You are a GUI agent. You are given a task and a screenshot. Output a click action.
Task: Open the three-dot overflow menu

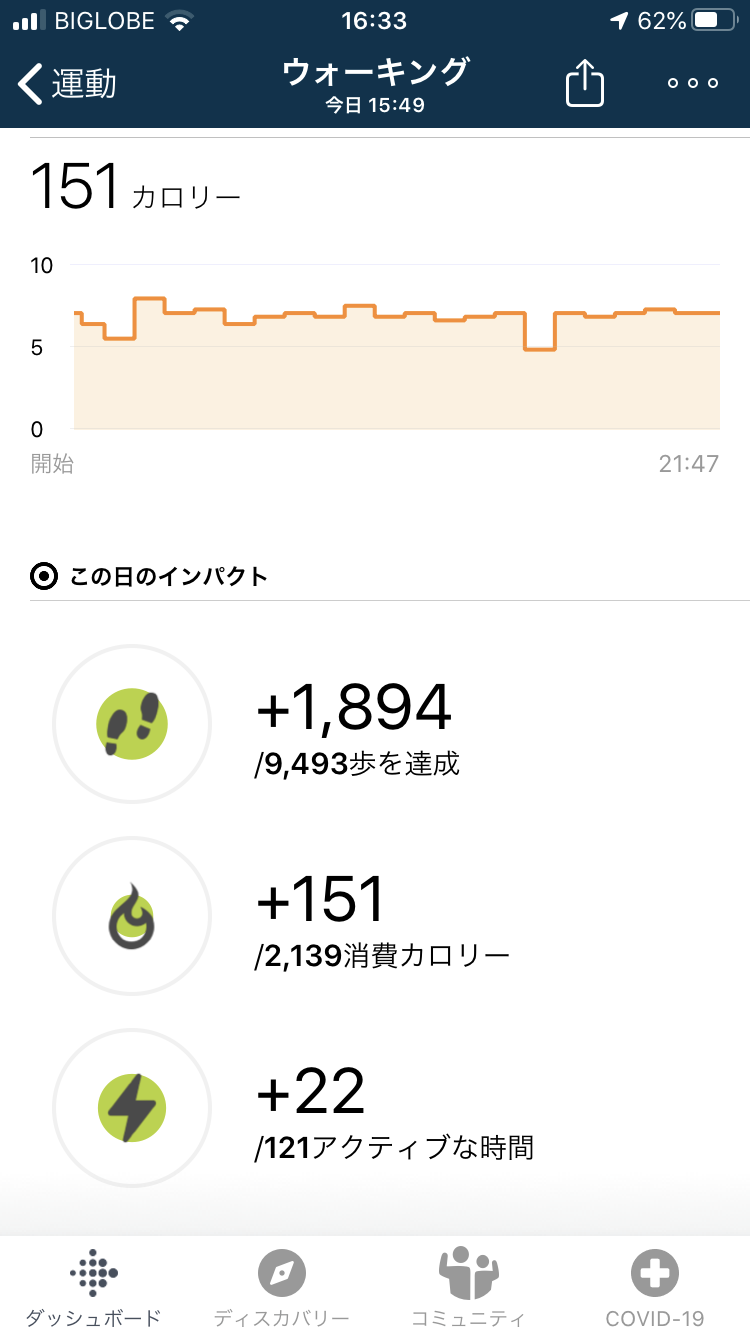(x=693, y=84)
